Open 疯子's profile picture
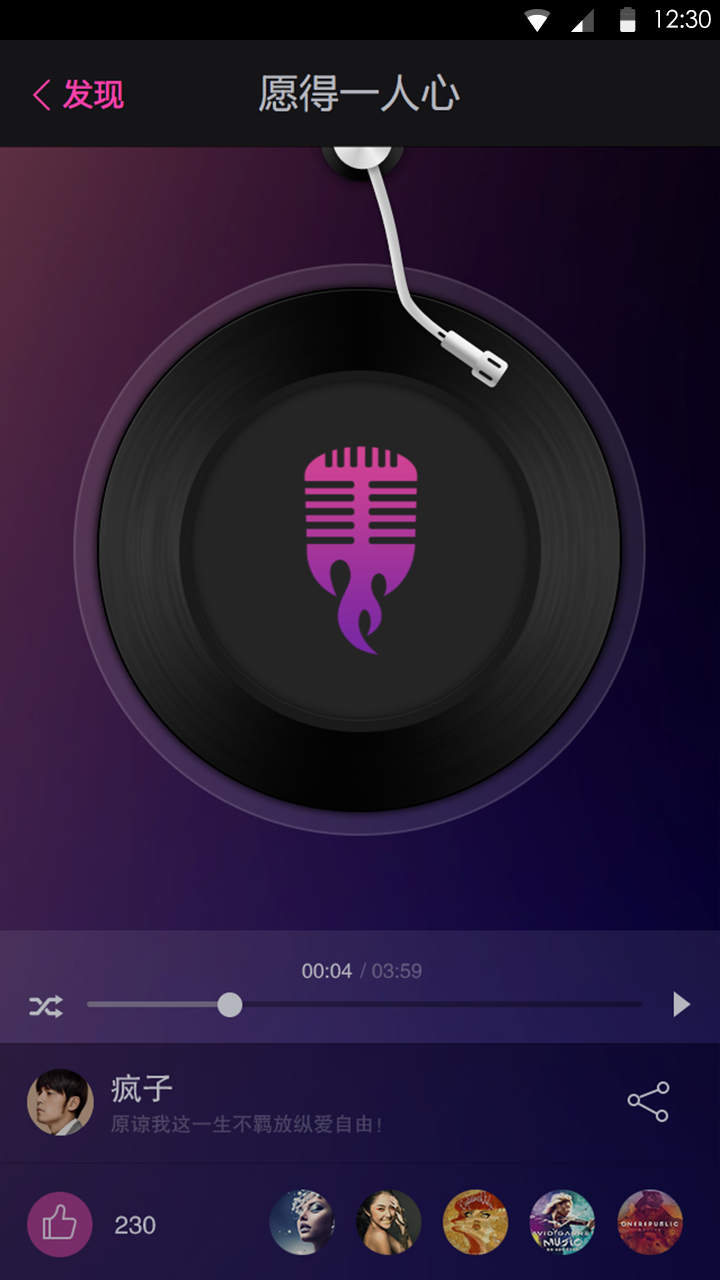This screenshot has width=720, height=1280. (60, 1102)
